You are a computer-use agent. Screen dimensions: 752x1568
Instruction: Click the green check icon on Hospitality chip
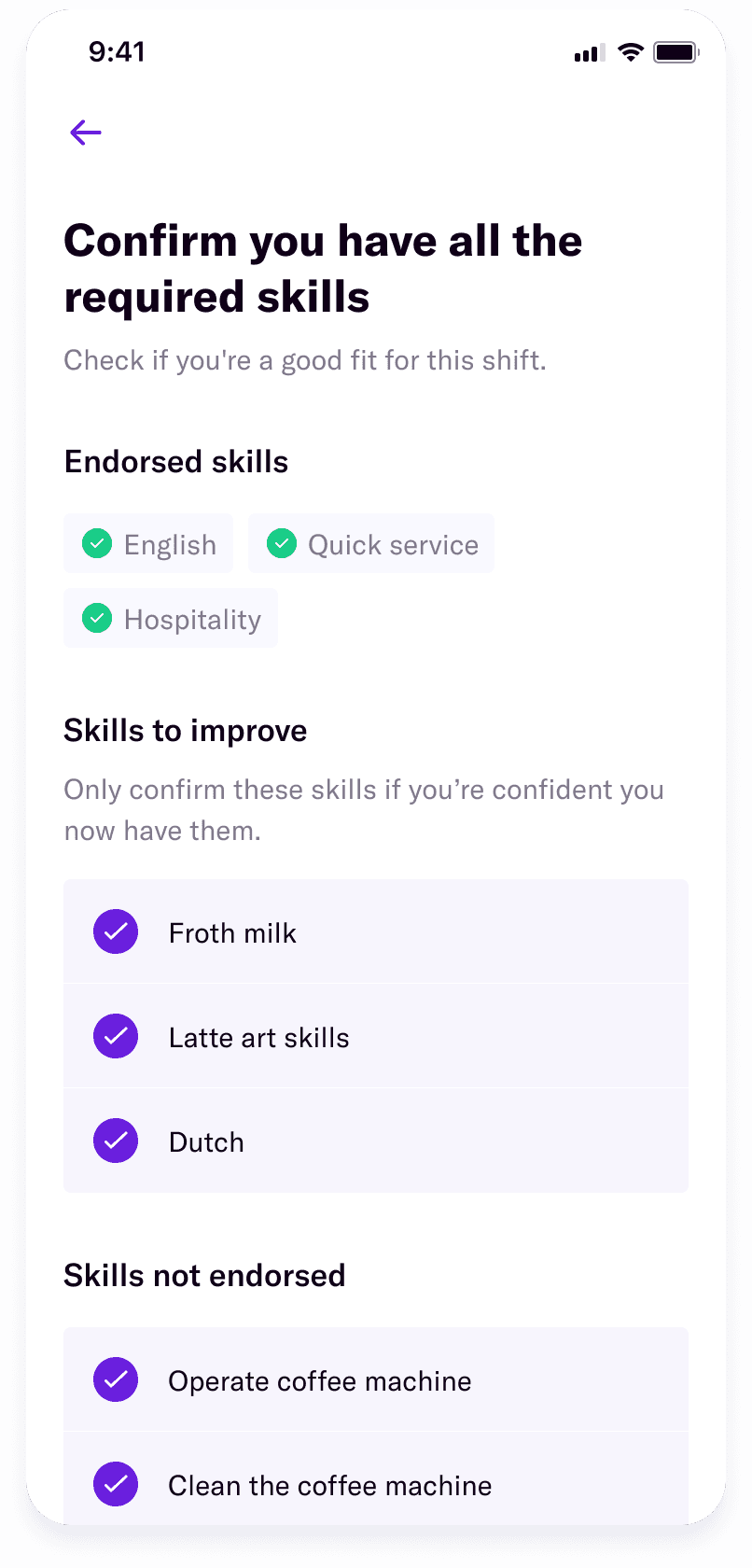point(97,618)
